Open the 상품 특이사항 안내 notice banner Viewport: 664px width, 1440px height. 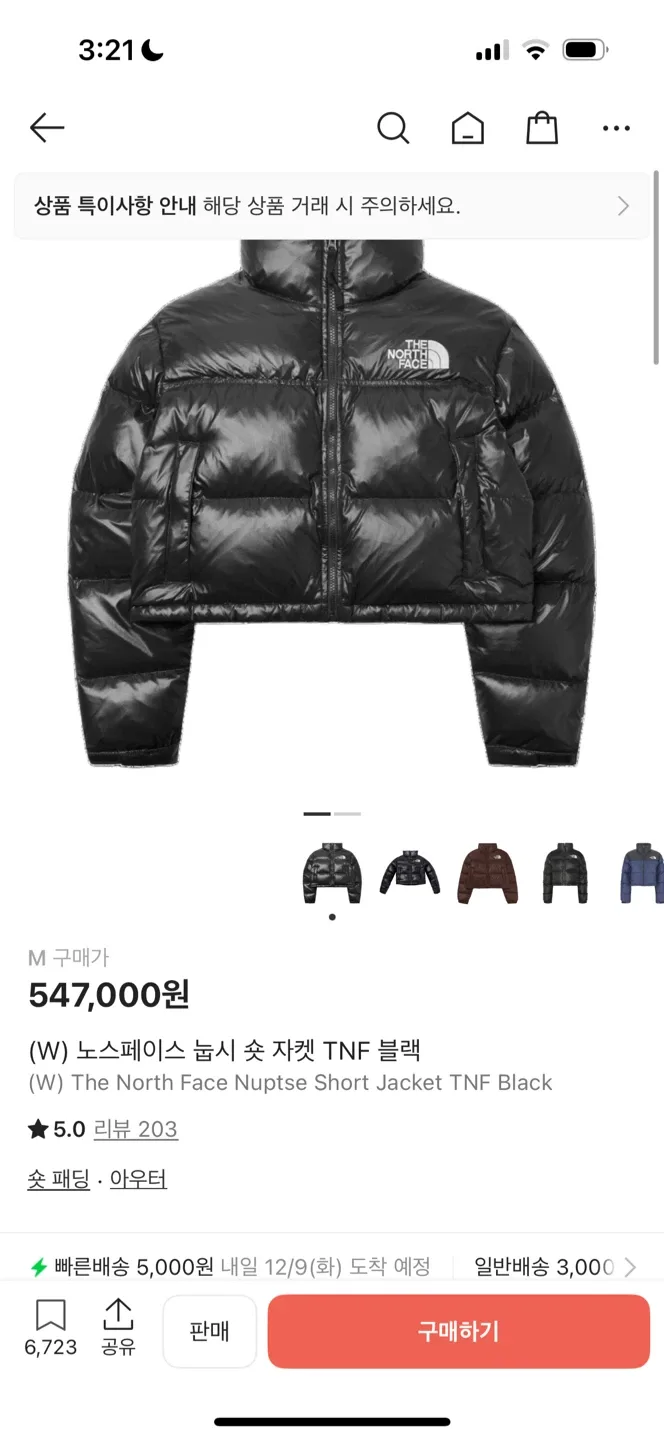click(332, 206)
